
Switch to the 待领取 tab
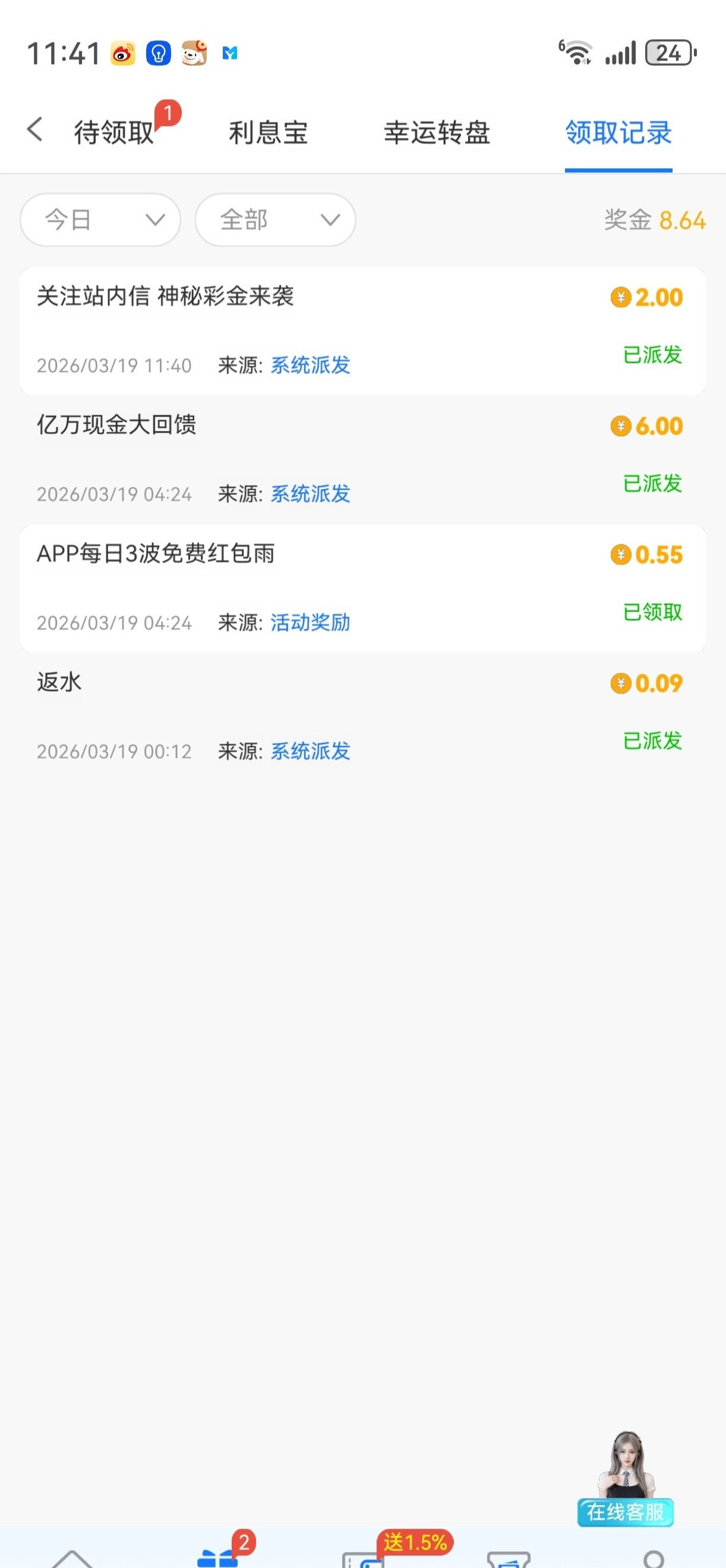115,132
